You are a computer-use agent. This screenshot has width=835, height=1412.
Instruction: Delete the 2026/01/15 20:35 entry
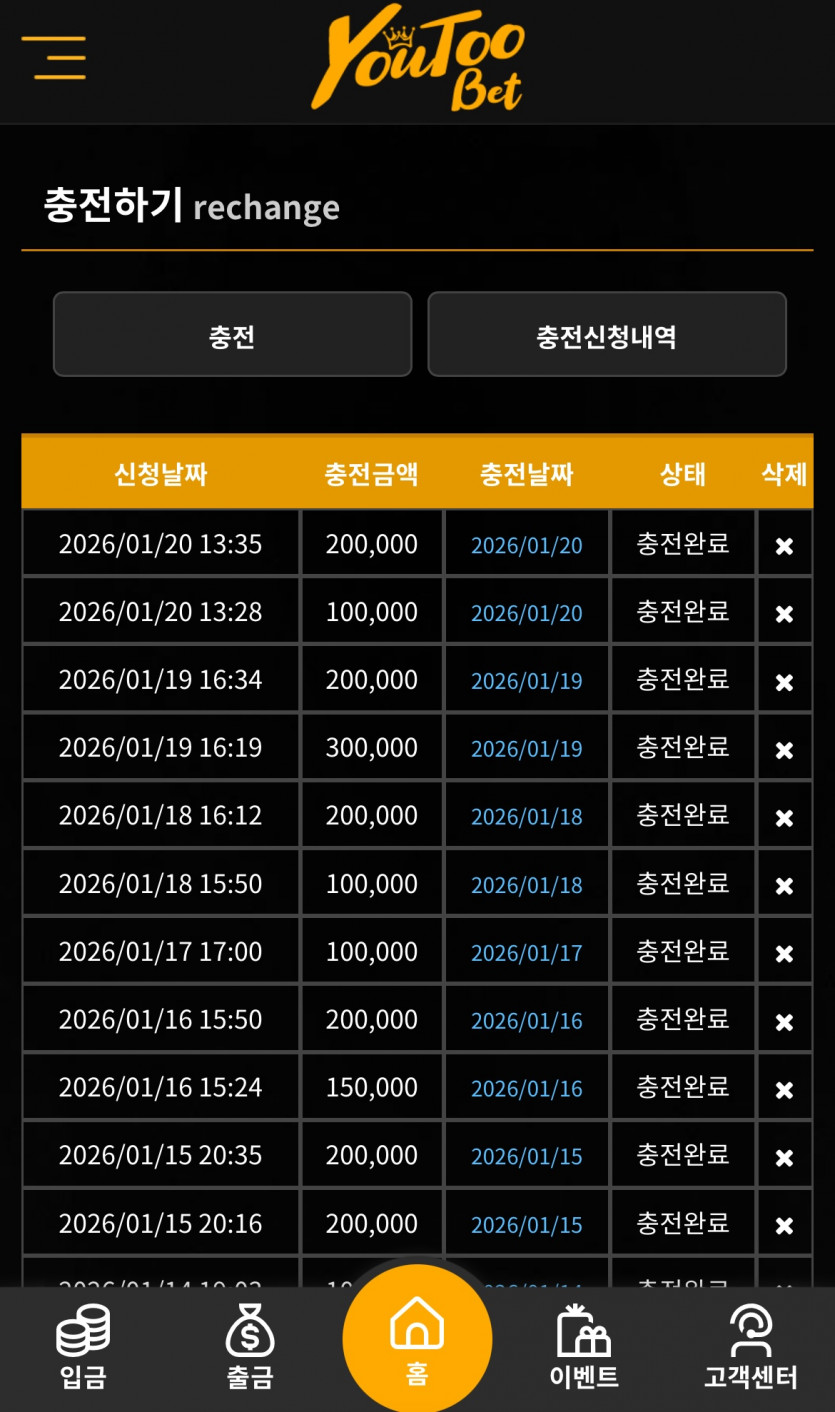(784, 1157)
